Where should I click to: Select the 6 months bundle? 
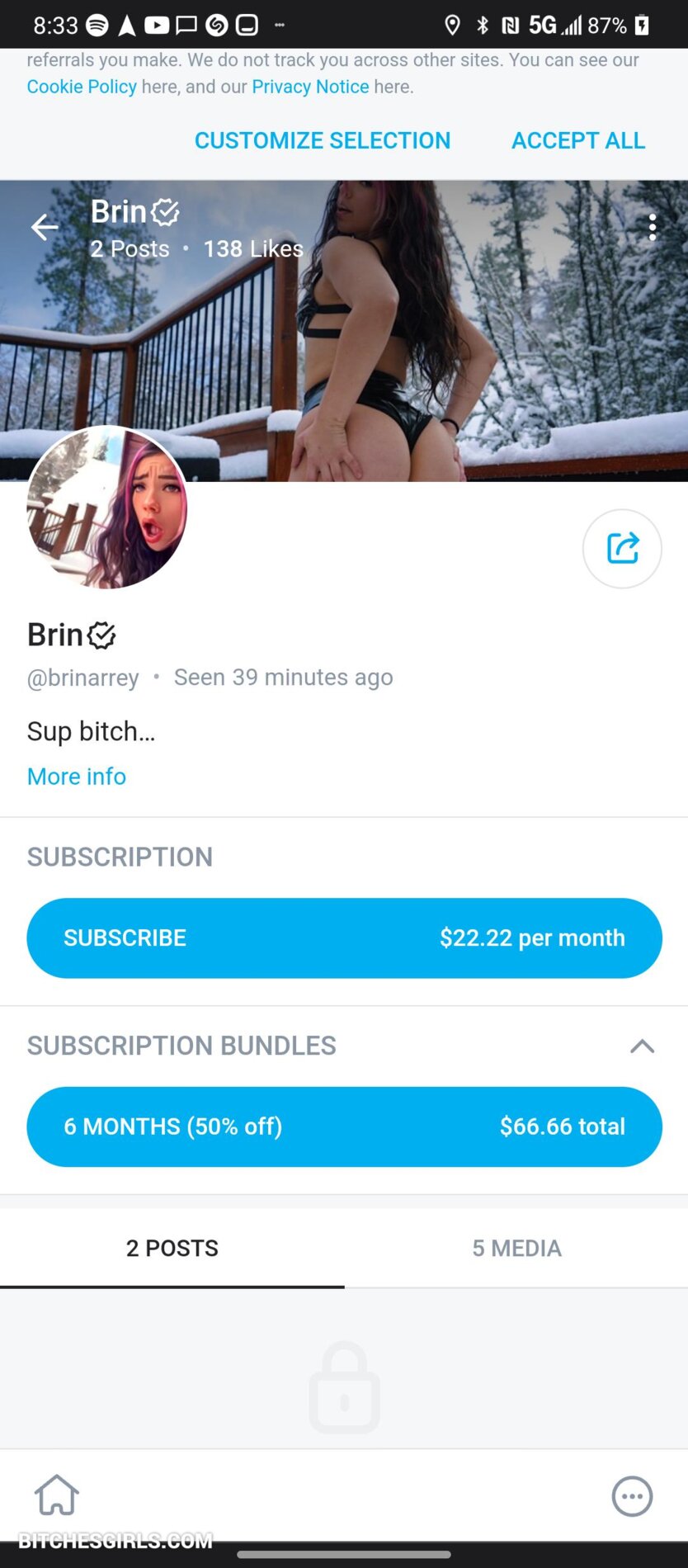click(x=344, y=1126)
